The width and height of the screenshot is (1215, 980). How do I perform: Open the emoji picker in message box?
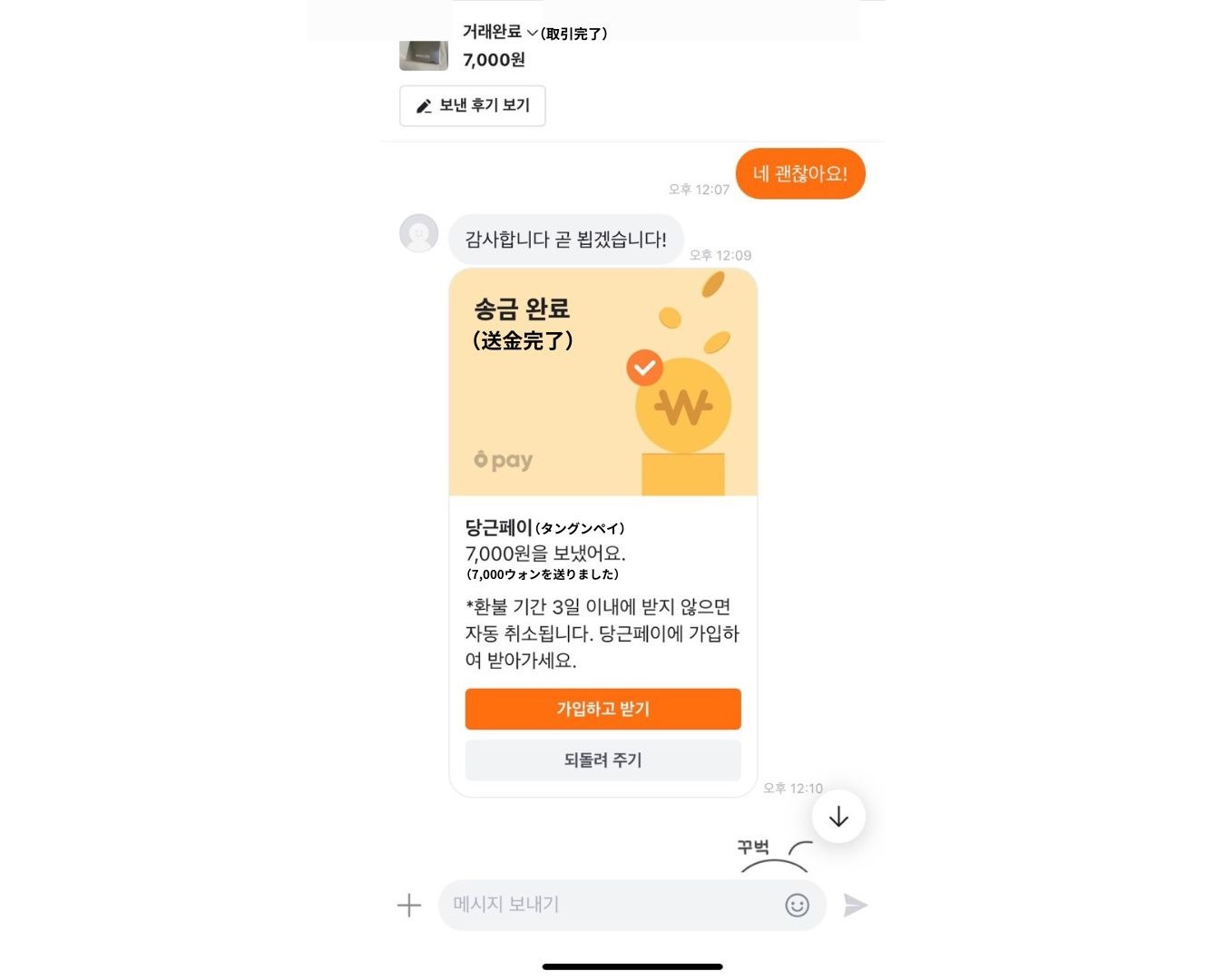point(797,905)
